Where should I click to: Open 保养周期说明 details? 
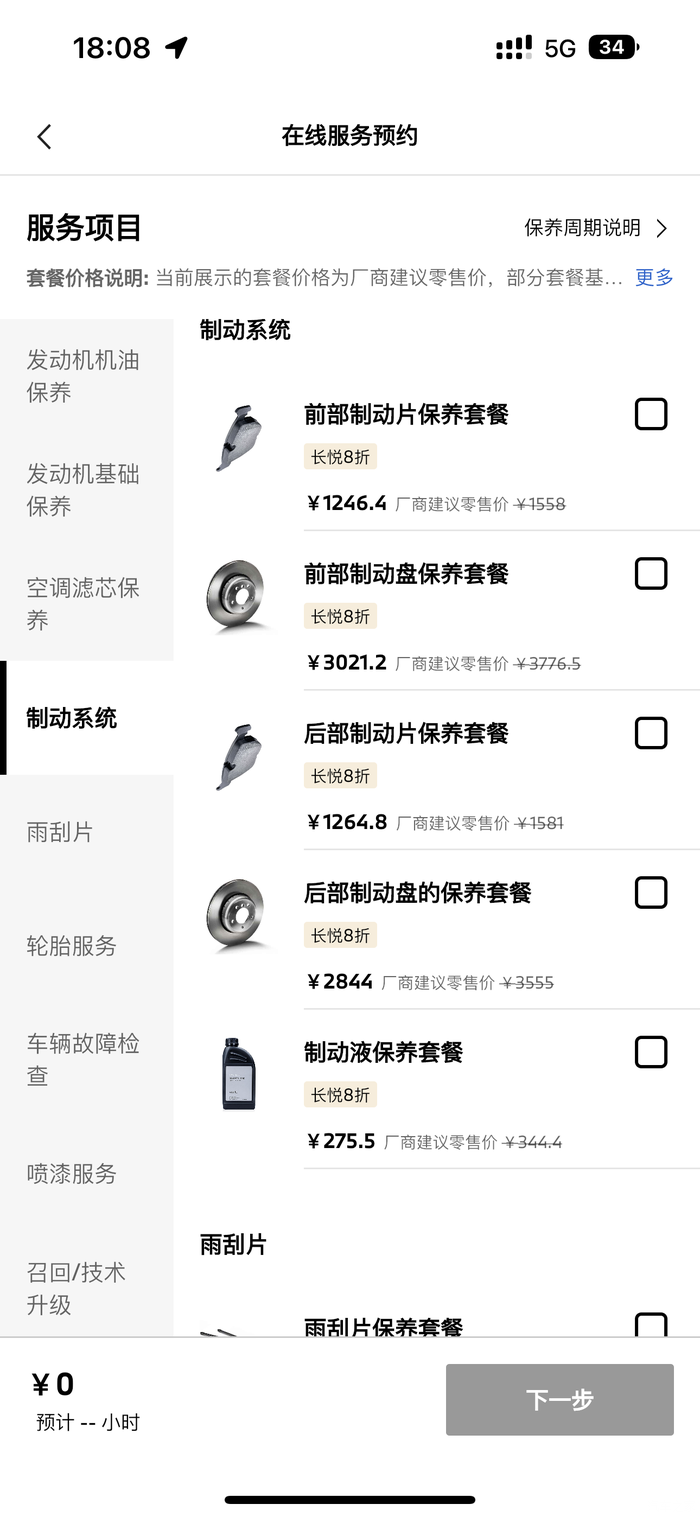[x=595, y=228]
